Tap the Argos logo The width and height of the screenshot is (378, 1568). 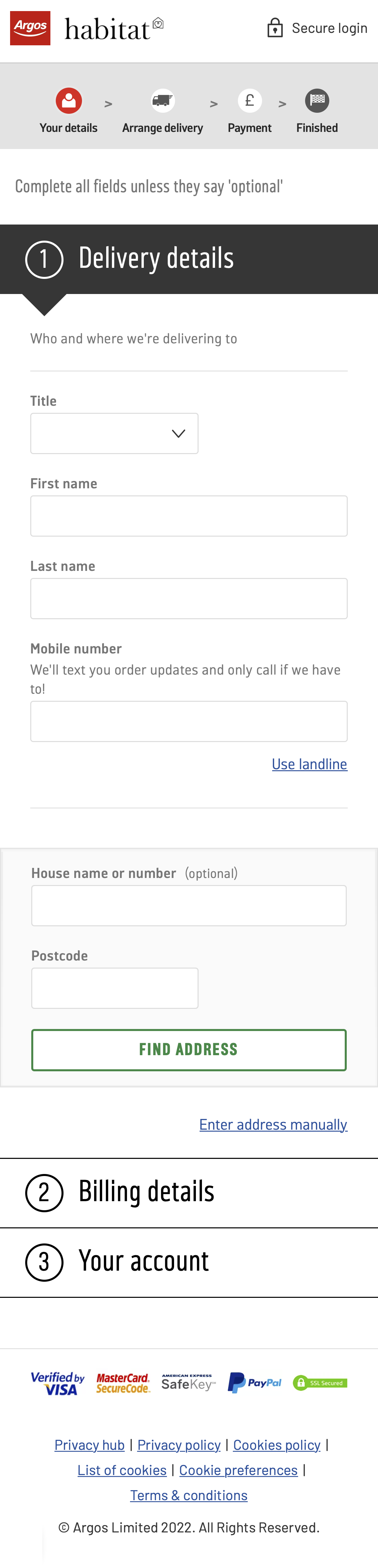30,28
